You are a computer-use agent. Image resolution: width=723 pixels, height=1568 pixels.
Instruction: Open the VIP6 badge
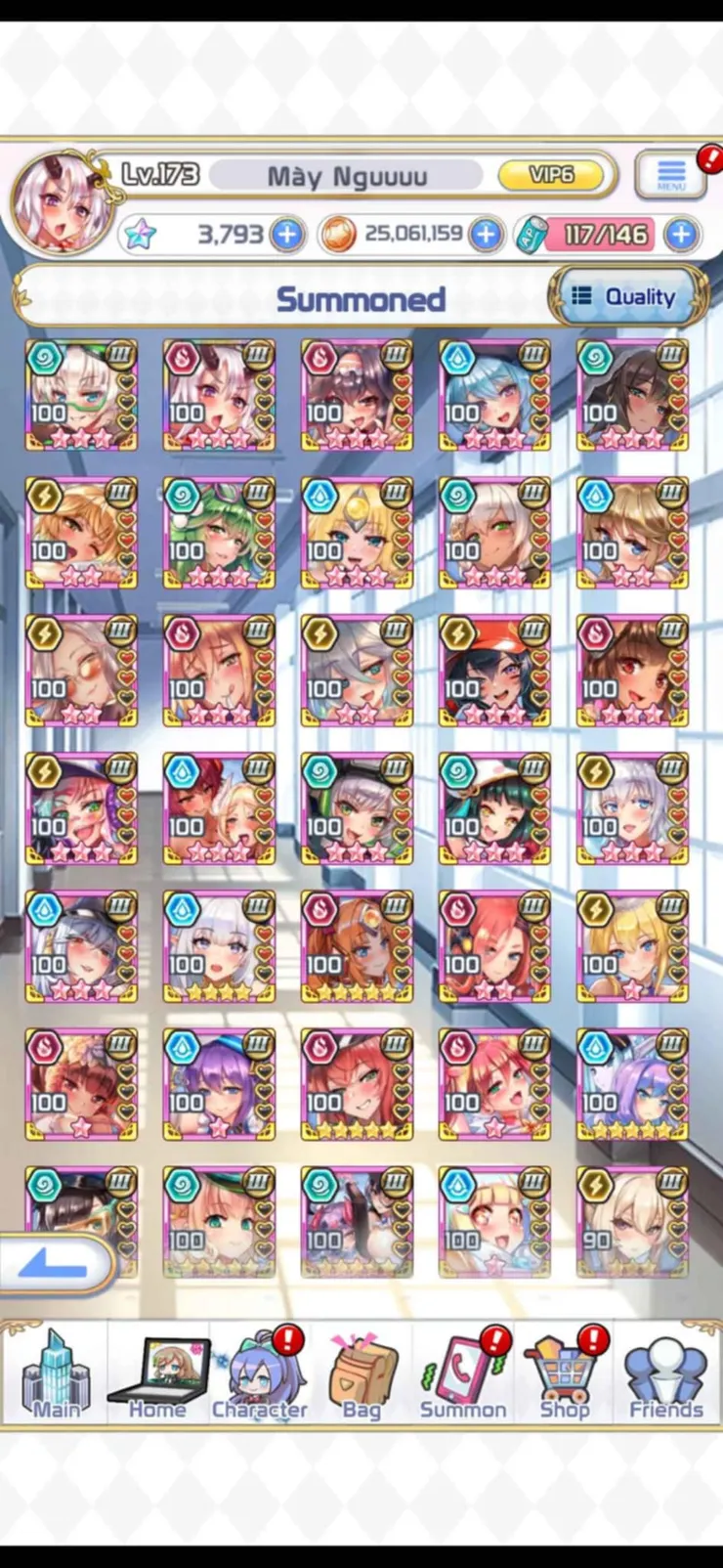[x=551, y=175]
